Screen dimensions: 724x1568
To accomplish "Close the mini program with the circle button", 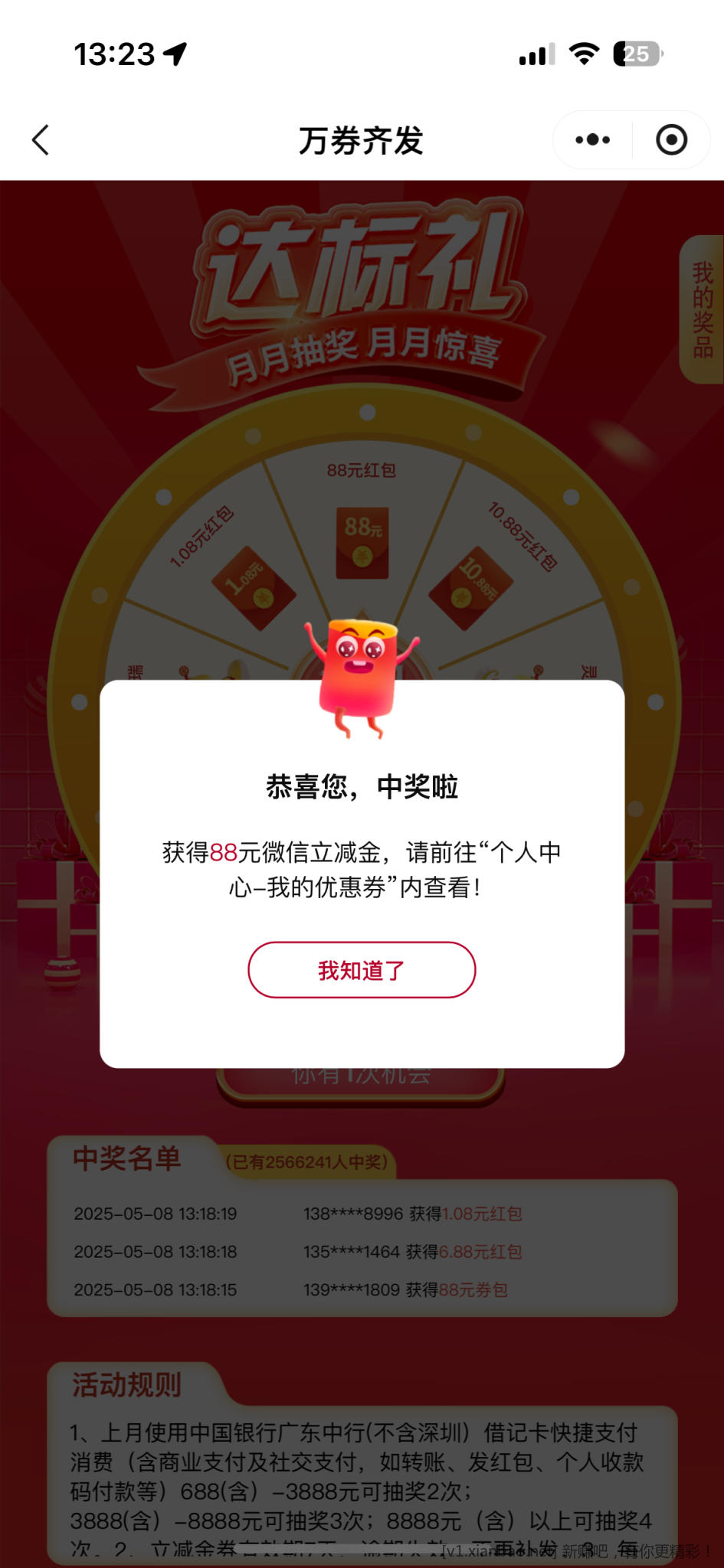I will 671,140.
